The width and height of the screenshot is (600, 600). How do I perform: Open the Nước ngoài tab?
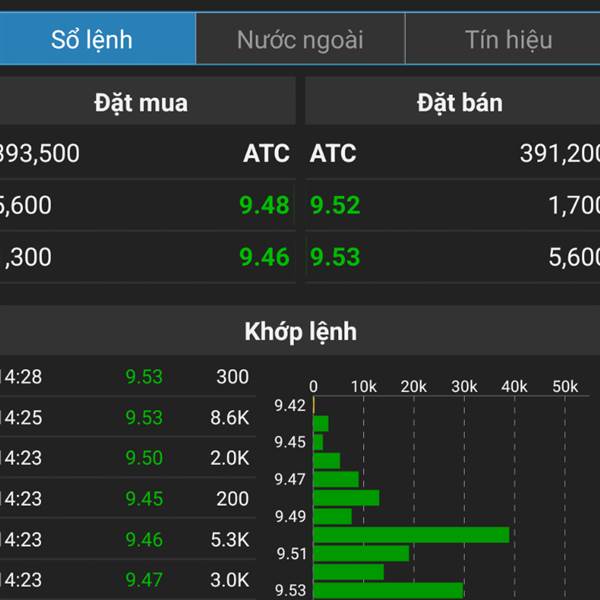click(x=300, y=40)
